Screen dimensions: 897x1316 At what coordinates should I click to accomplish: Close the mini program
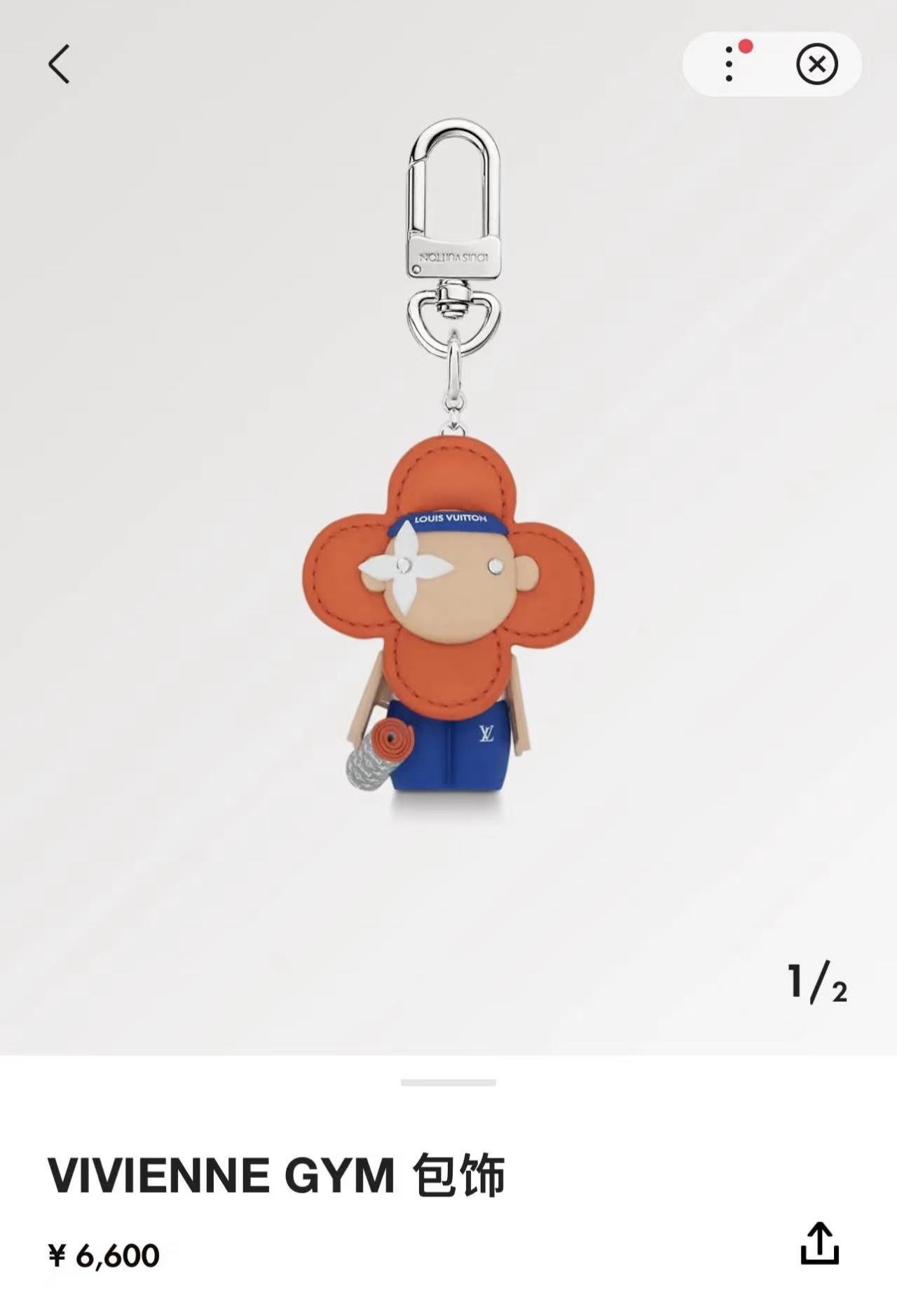pyautogui.click(x=816, y=65)
